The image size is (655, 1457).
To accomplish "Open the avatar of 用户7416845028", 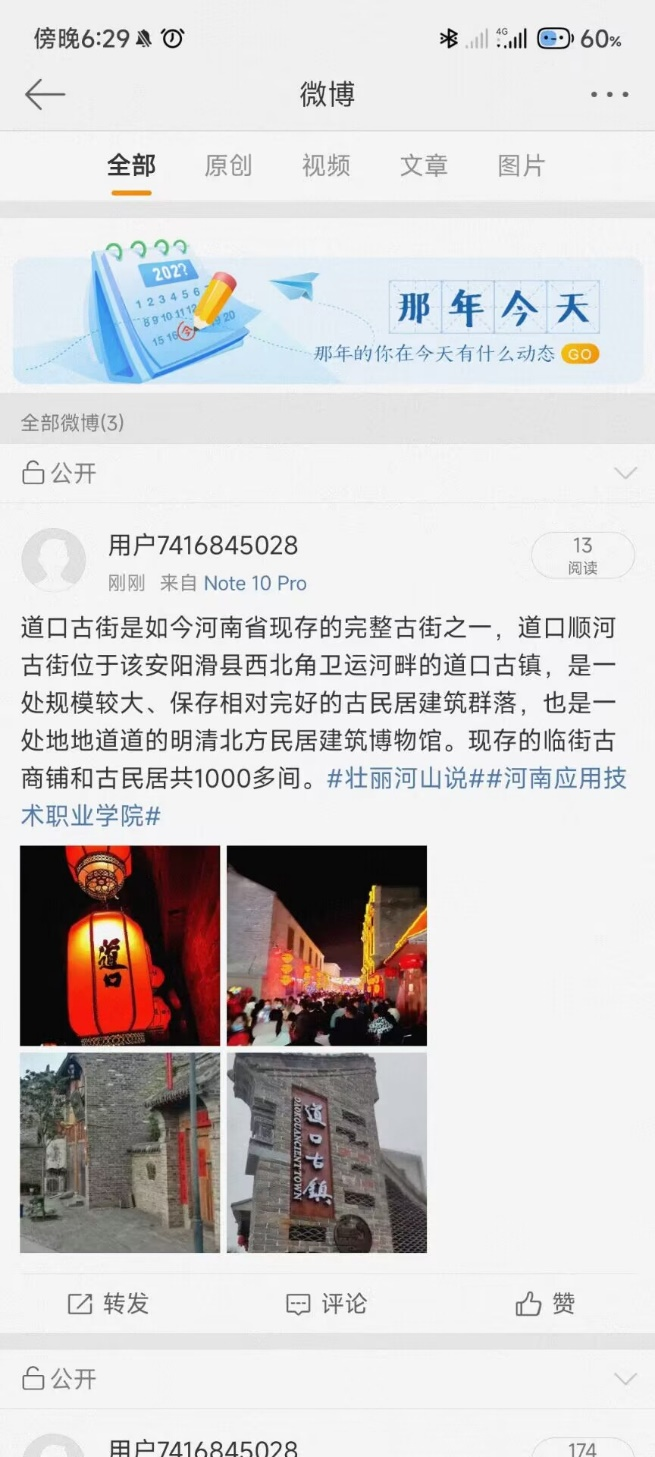I will (x=54, y=560).
